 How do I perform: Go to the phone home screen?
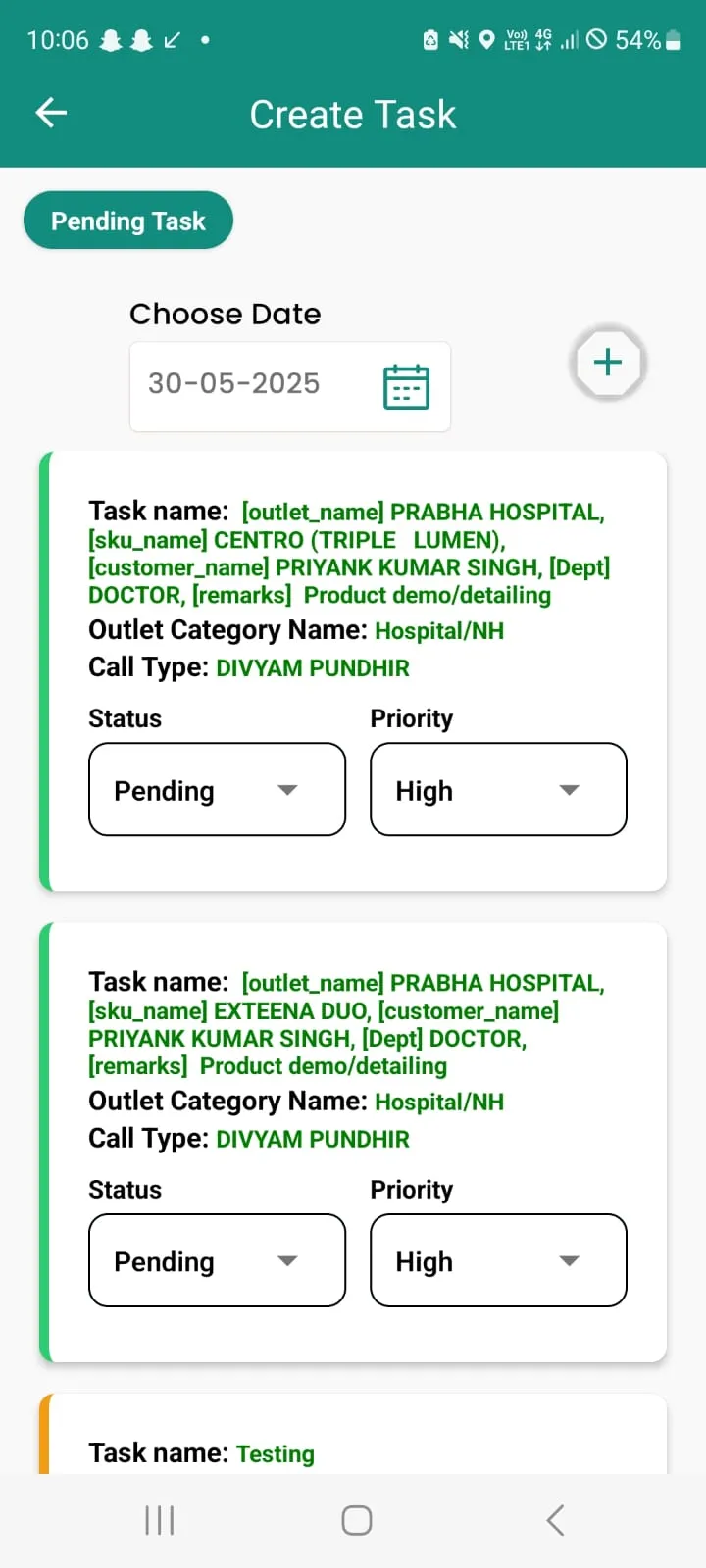[x=357, y=1520]
